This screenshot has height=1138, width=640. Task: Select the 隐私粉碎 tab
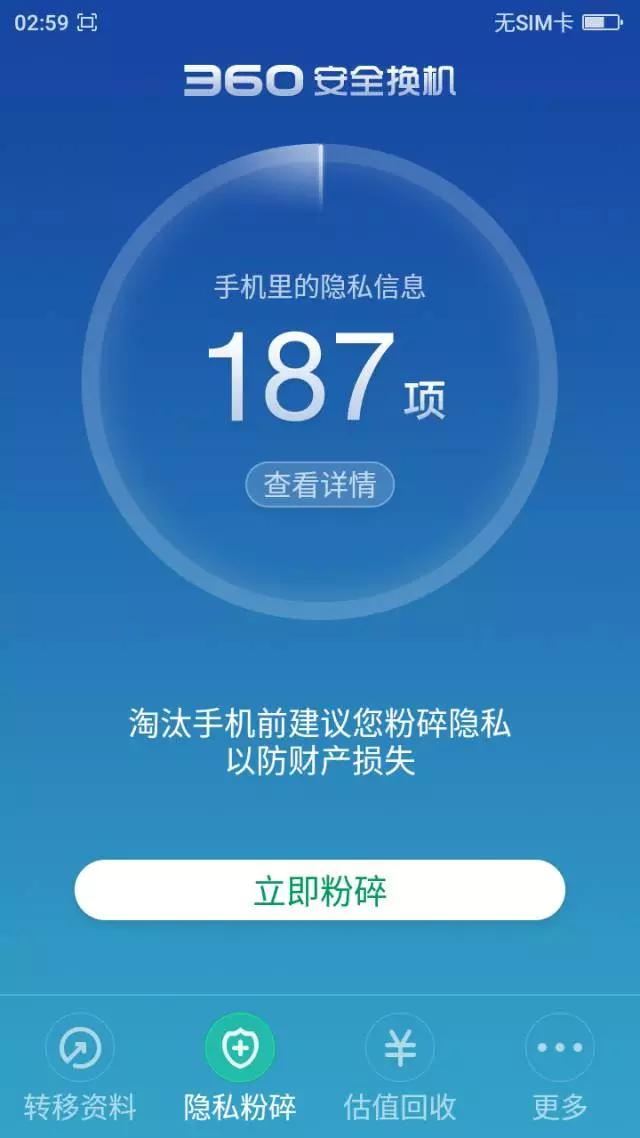pos(240,1066)
